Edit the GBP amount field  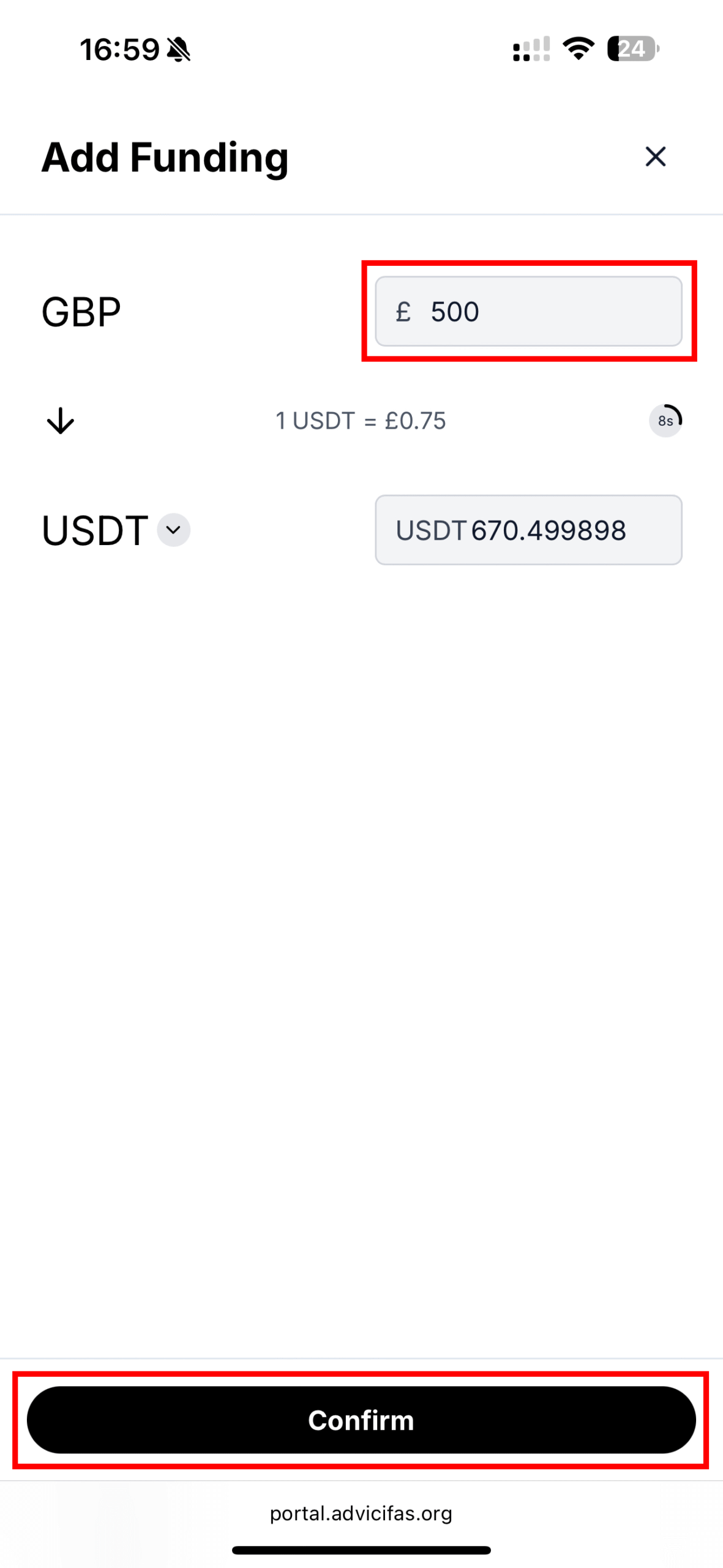click(528, 311)
